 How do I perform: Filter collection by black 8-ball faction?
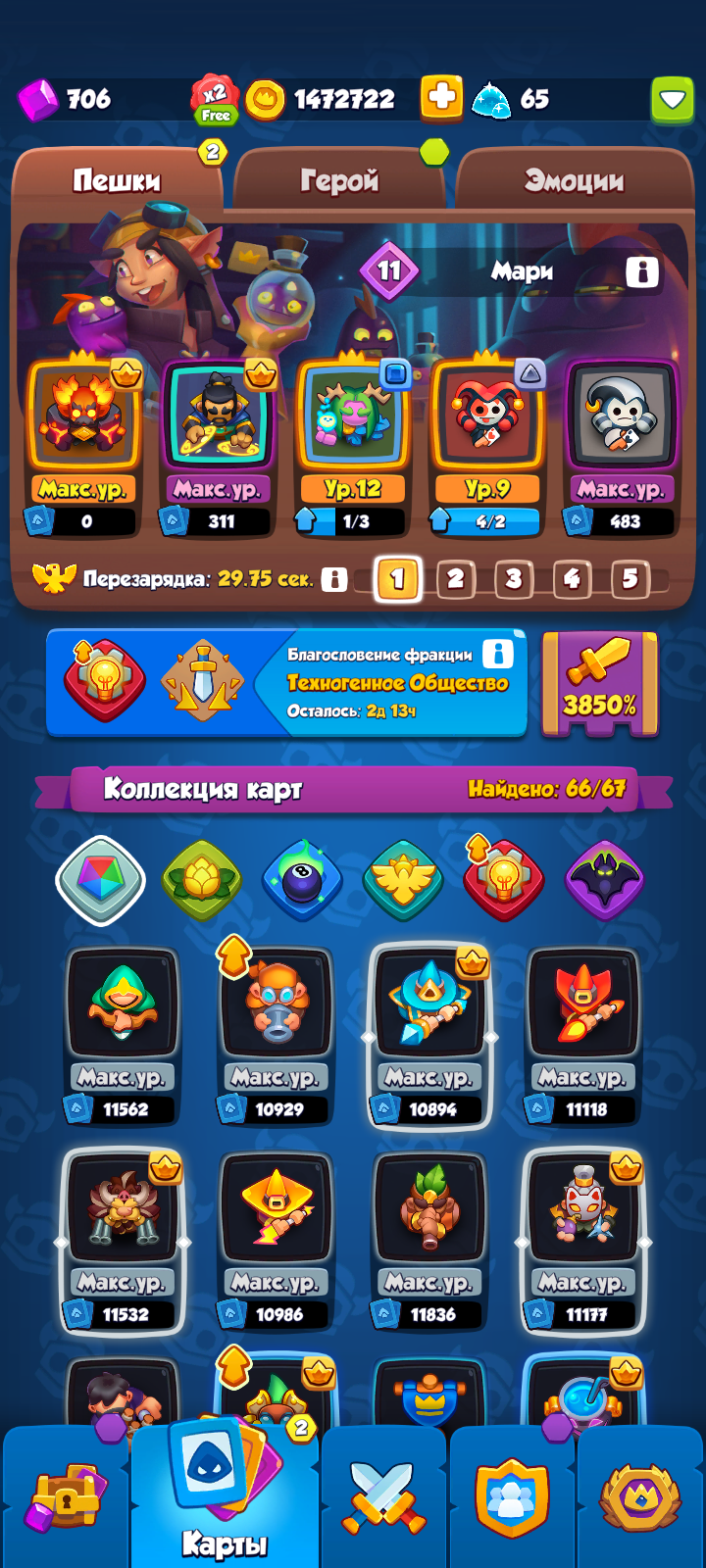(302, 880)
